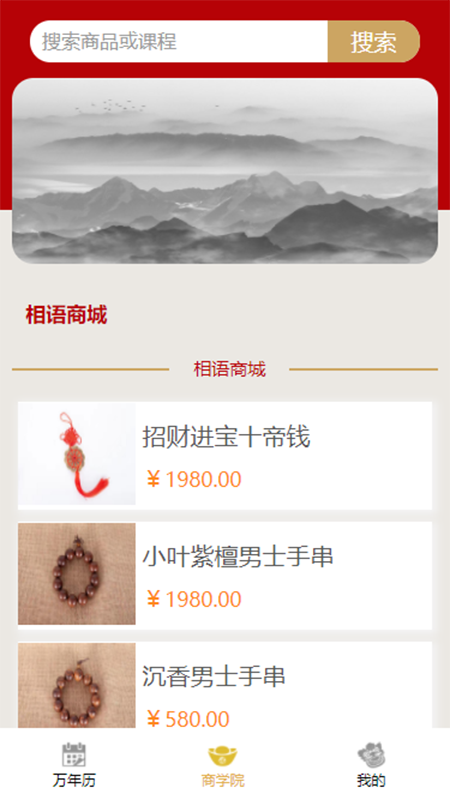Open the 我的 tab

pos(371,765)
